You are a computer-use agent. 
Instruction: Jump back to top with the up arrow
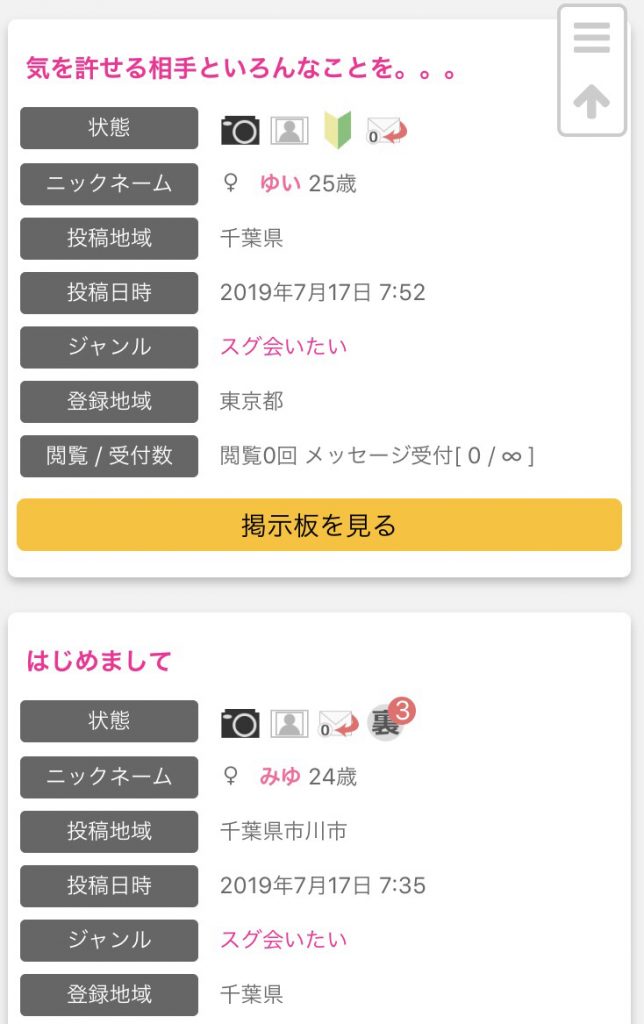(592, 101)
